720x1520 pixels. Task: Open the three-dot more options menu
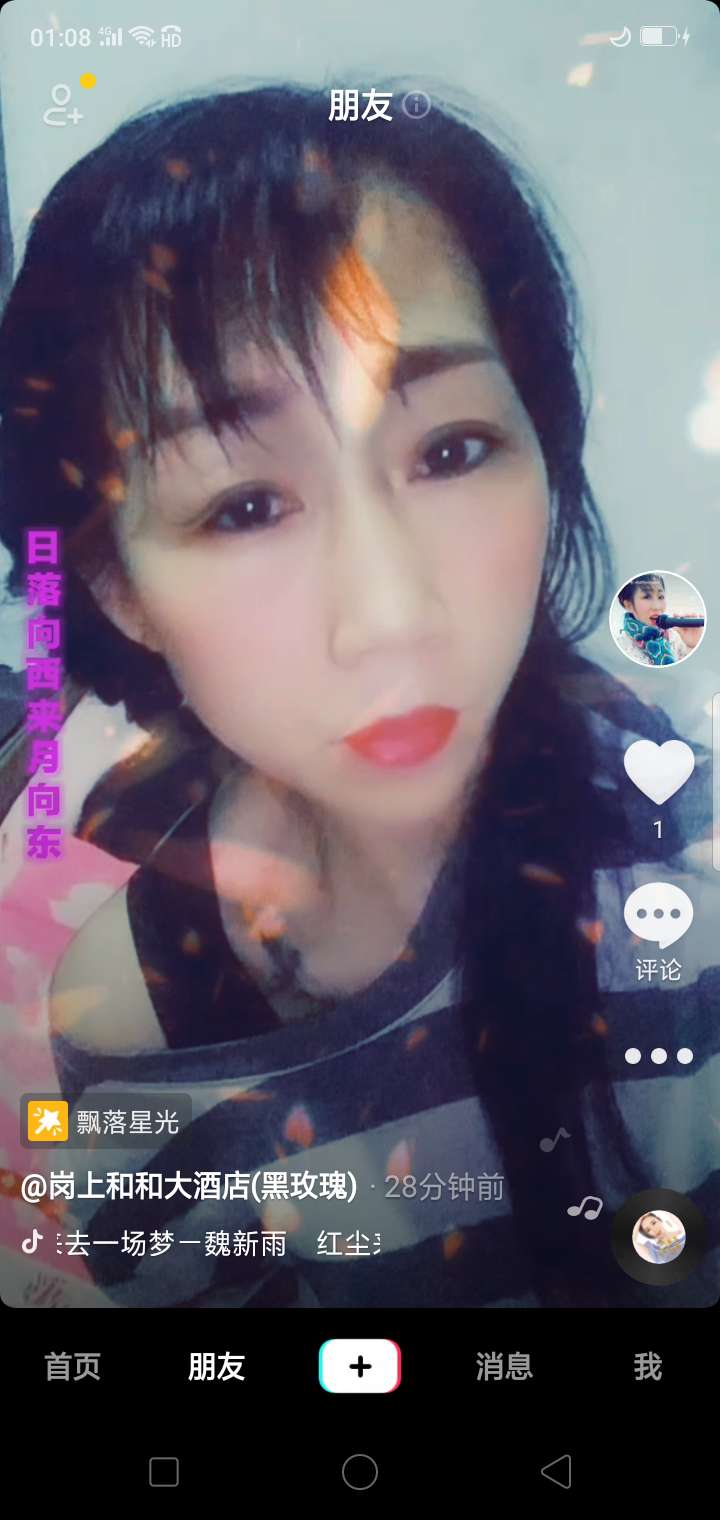[658, 1055]
